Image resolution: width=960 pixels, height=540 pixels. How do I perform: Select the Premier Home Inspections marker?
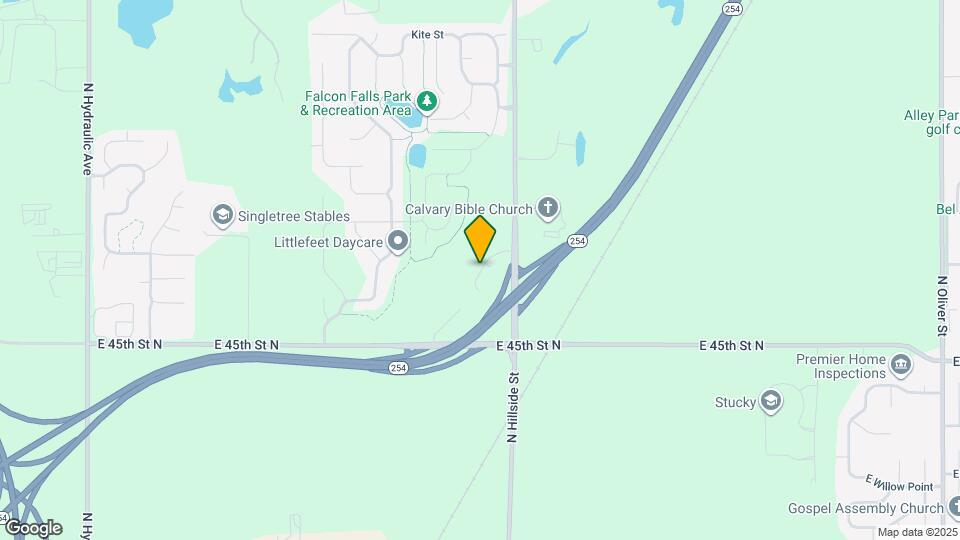(902, 365)
